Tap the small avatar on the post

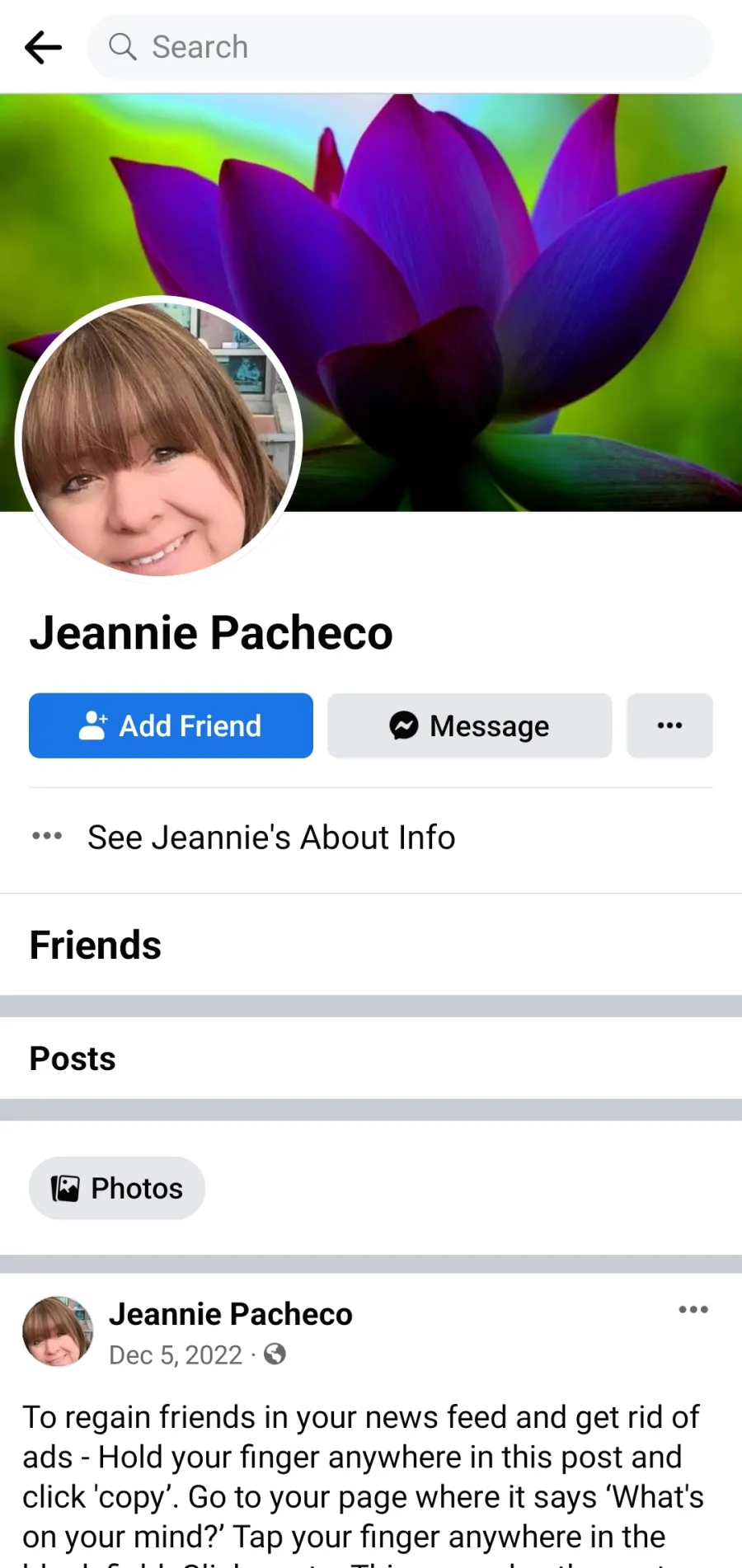58,1331
